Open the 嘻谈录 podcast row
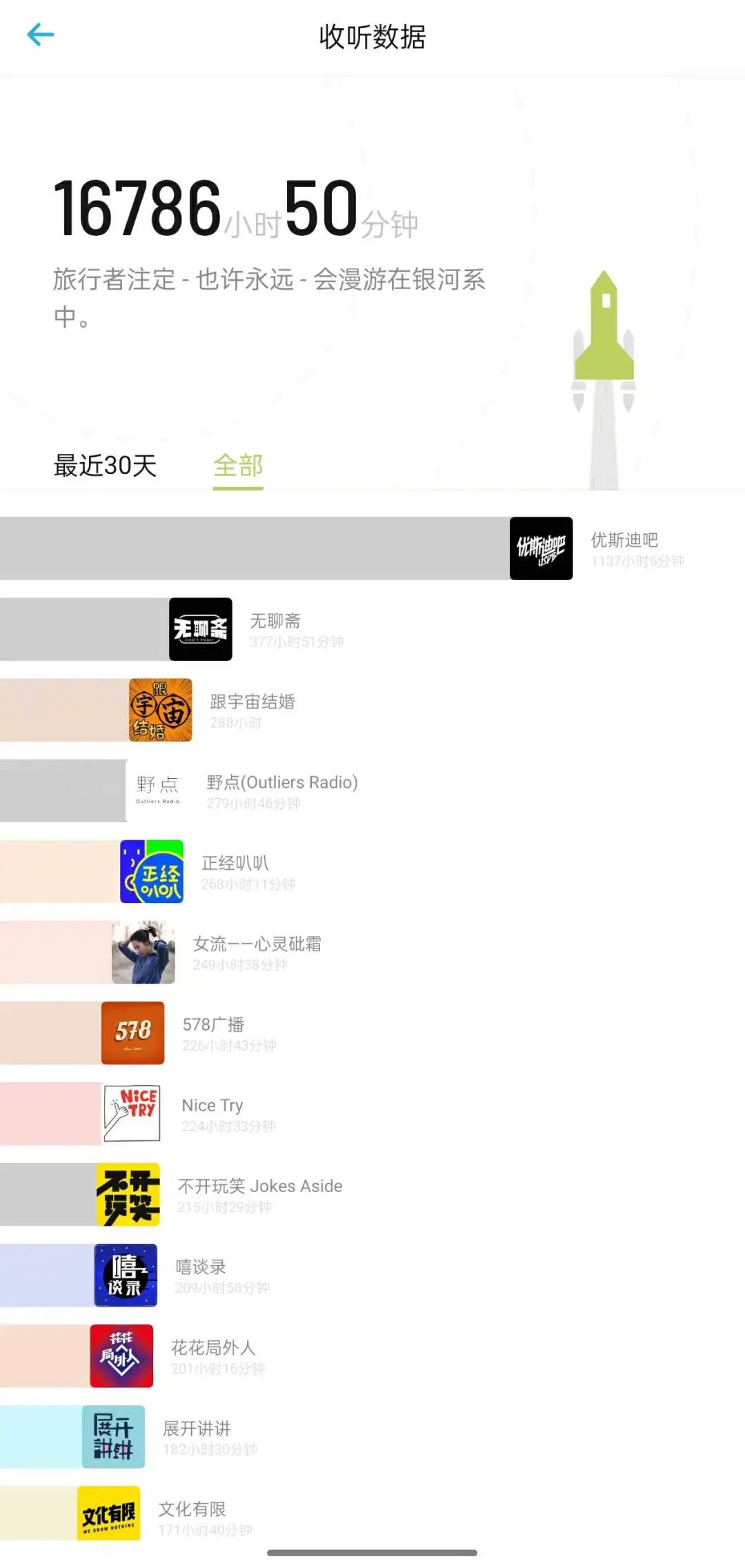745x1568 pixels. (x=200, y=1267)
